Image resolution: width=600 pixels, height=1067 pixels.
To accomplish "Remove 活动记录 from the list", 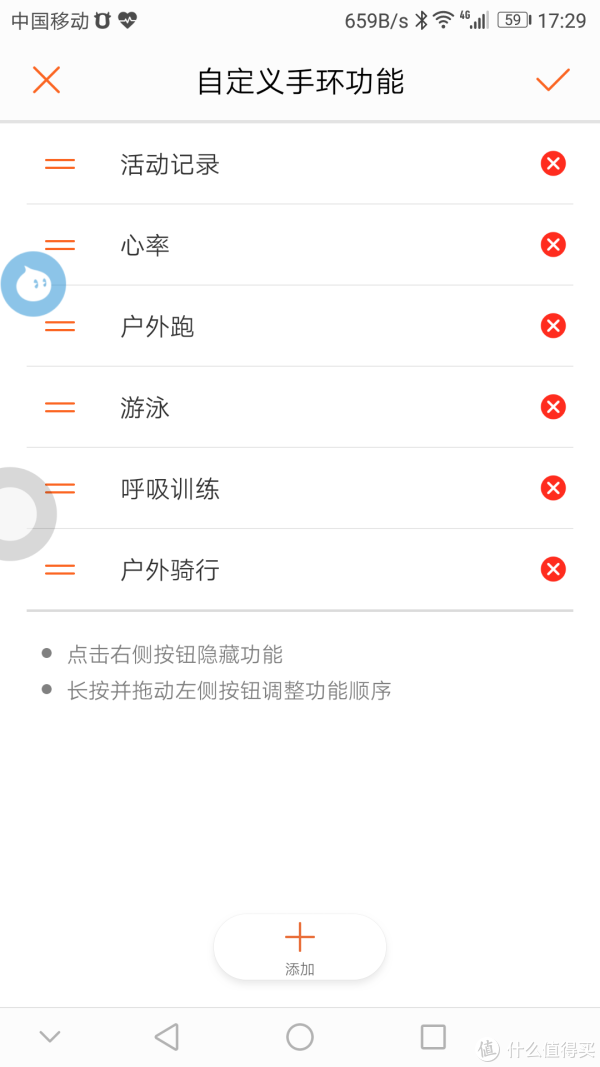I will click(x=553, y=164).
